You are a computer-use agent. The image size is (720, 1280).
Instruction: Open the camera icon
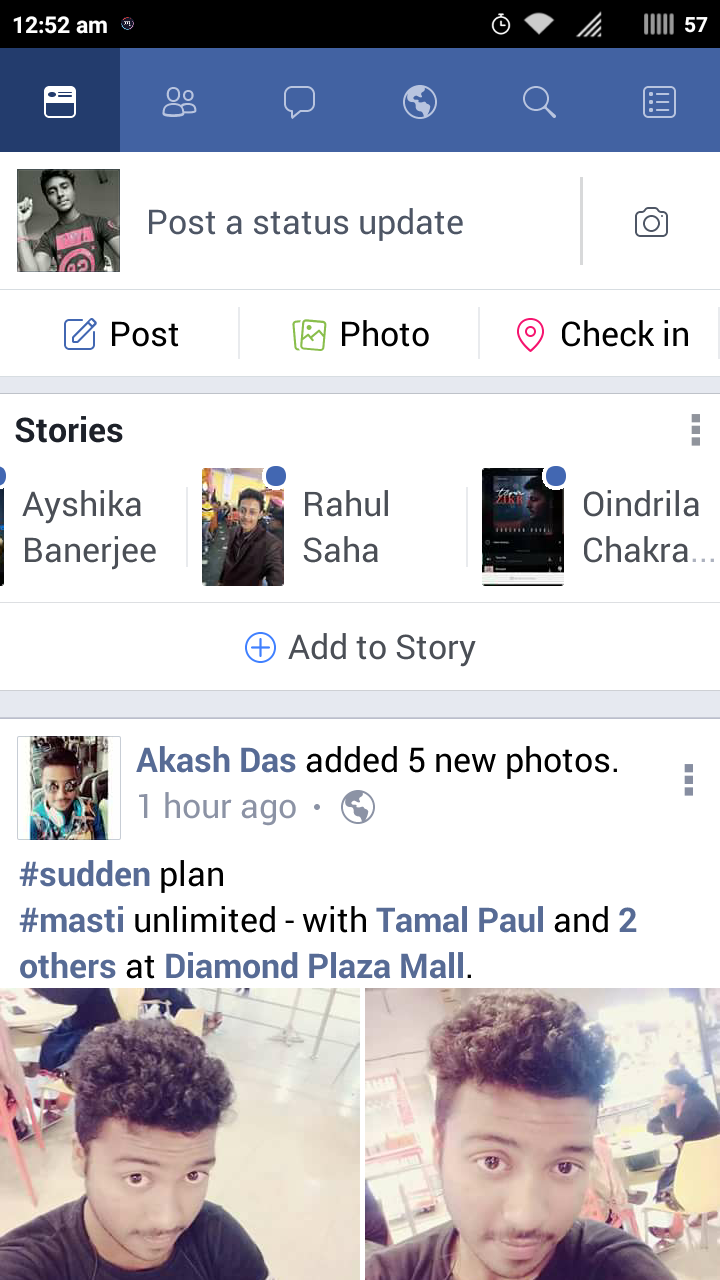[x=651, y=222]
